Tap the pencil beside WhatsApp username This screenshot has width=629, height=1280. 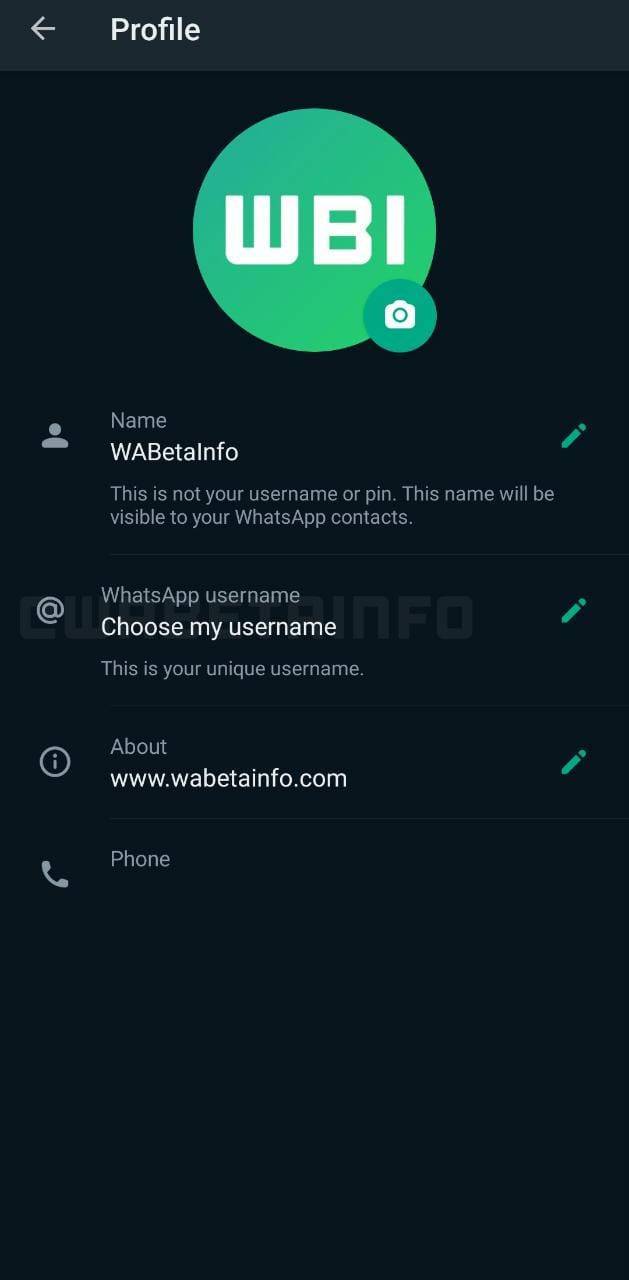pyautogui.click(x=573, y=611)
